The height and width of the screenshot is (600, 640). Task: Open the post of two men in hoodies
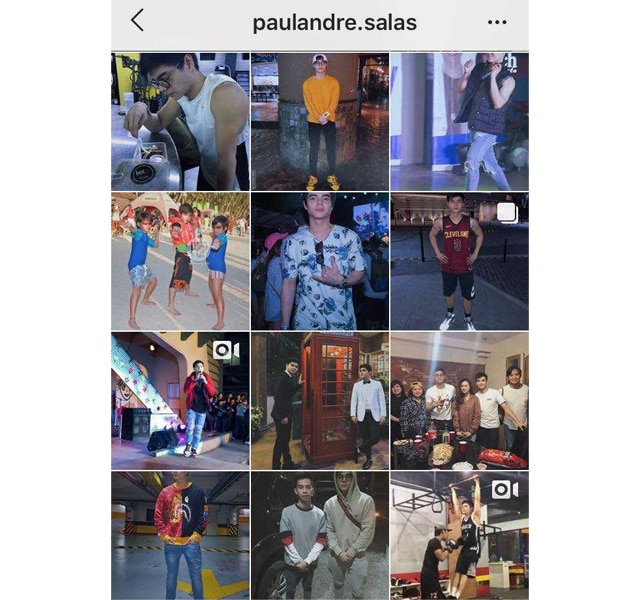click(x=319, y=536)
